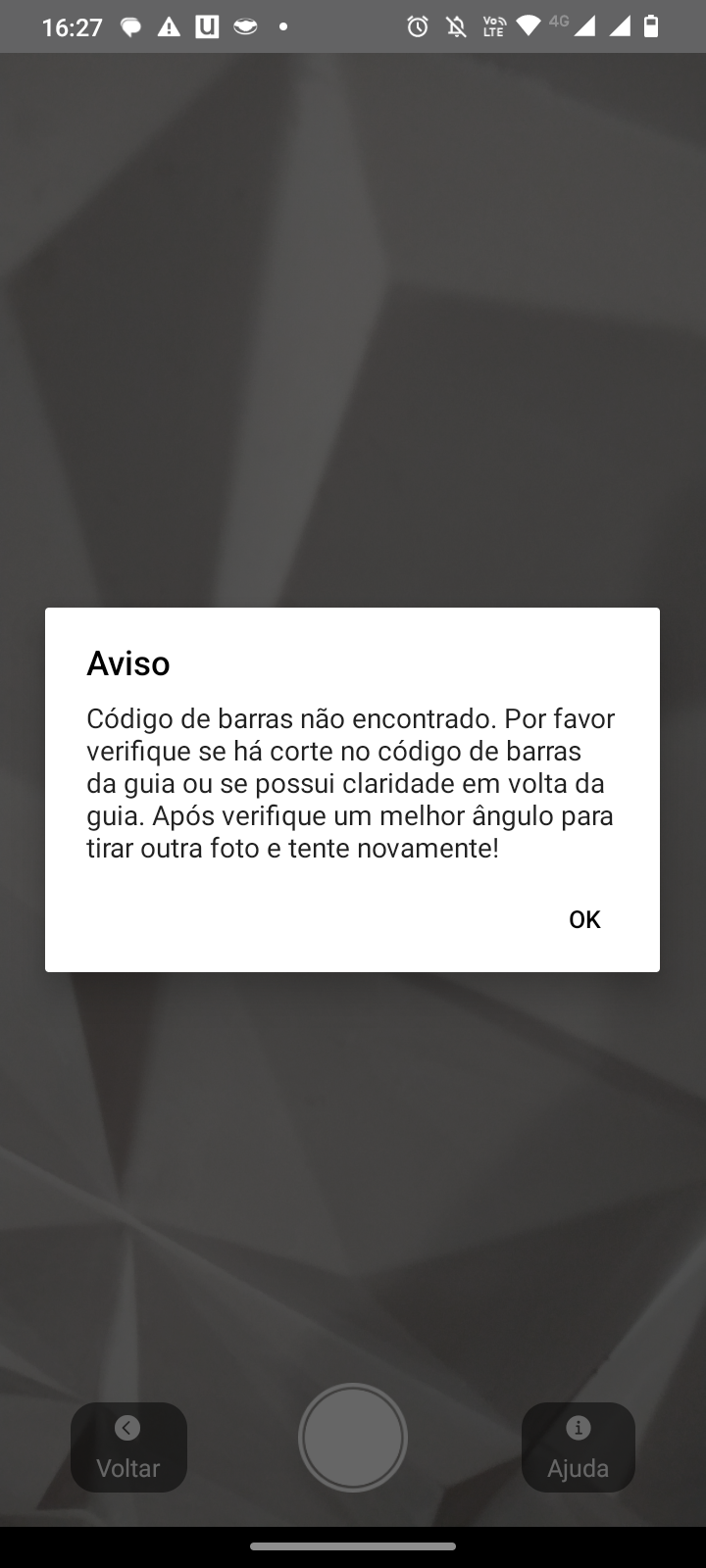Screen dimensions: 706x1568
Task: Dismiss the Aviso dialog with OK
Action: click(x=584, y=919)
